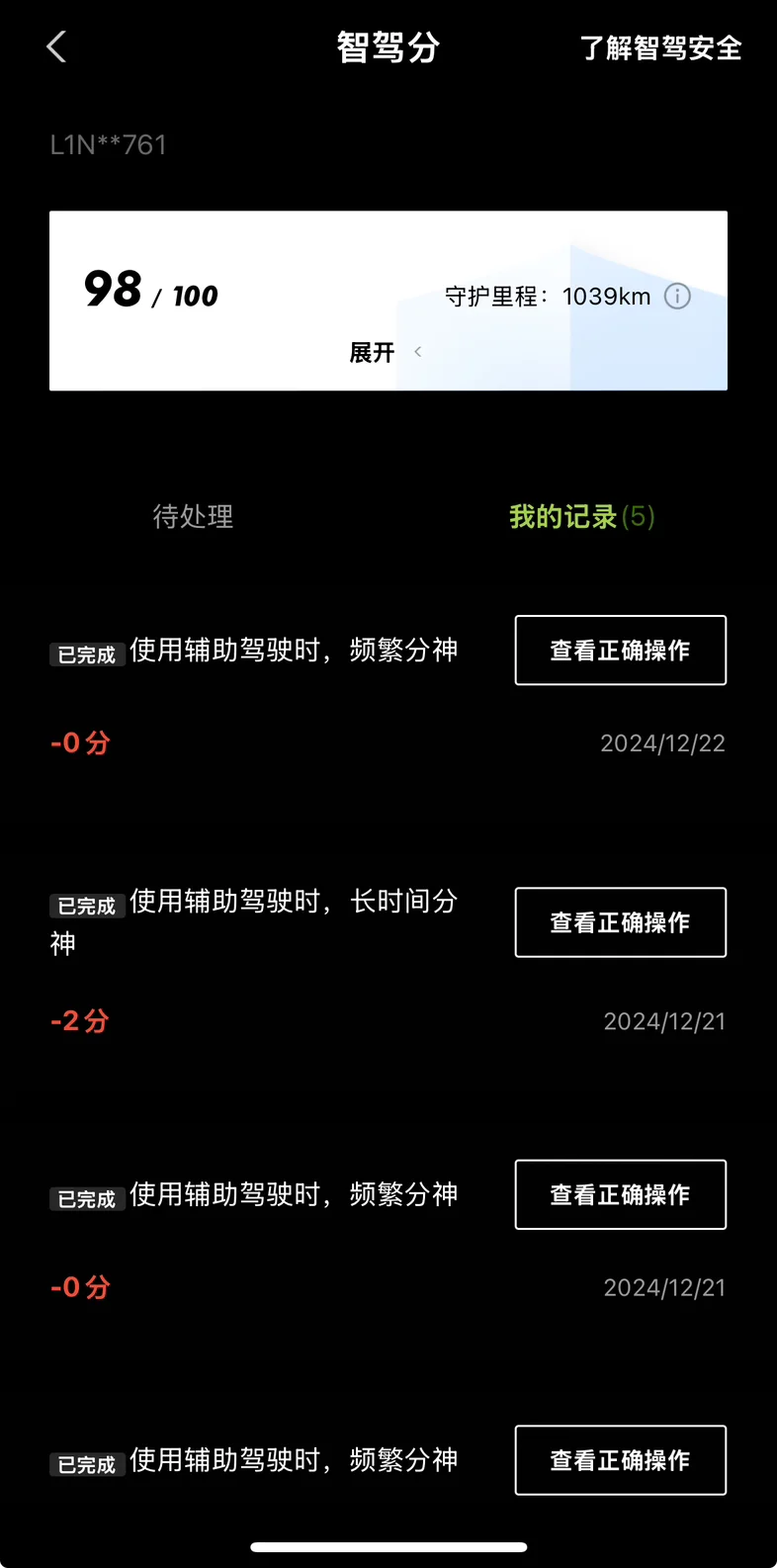
Task: View 查看正确操作 for the 2024/12/22 record
Action: point(621,651)
